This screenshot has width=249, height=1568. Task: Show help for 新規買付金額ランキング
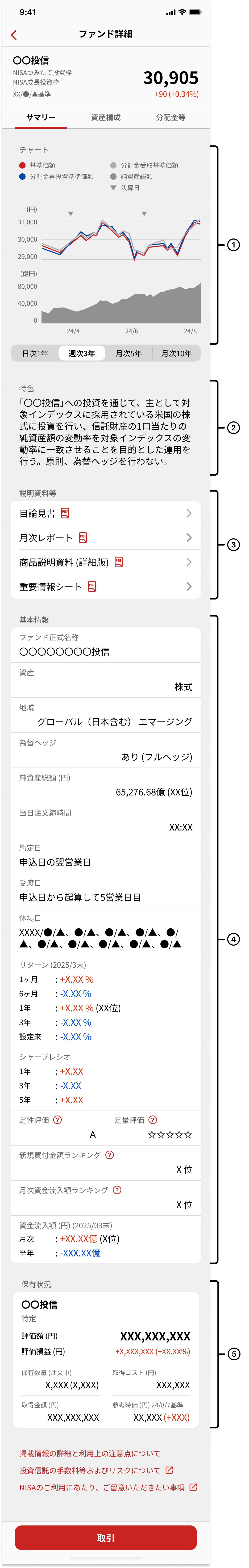110,1155
